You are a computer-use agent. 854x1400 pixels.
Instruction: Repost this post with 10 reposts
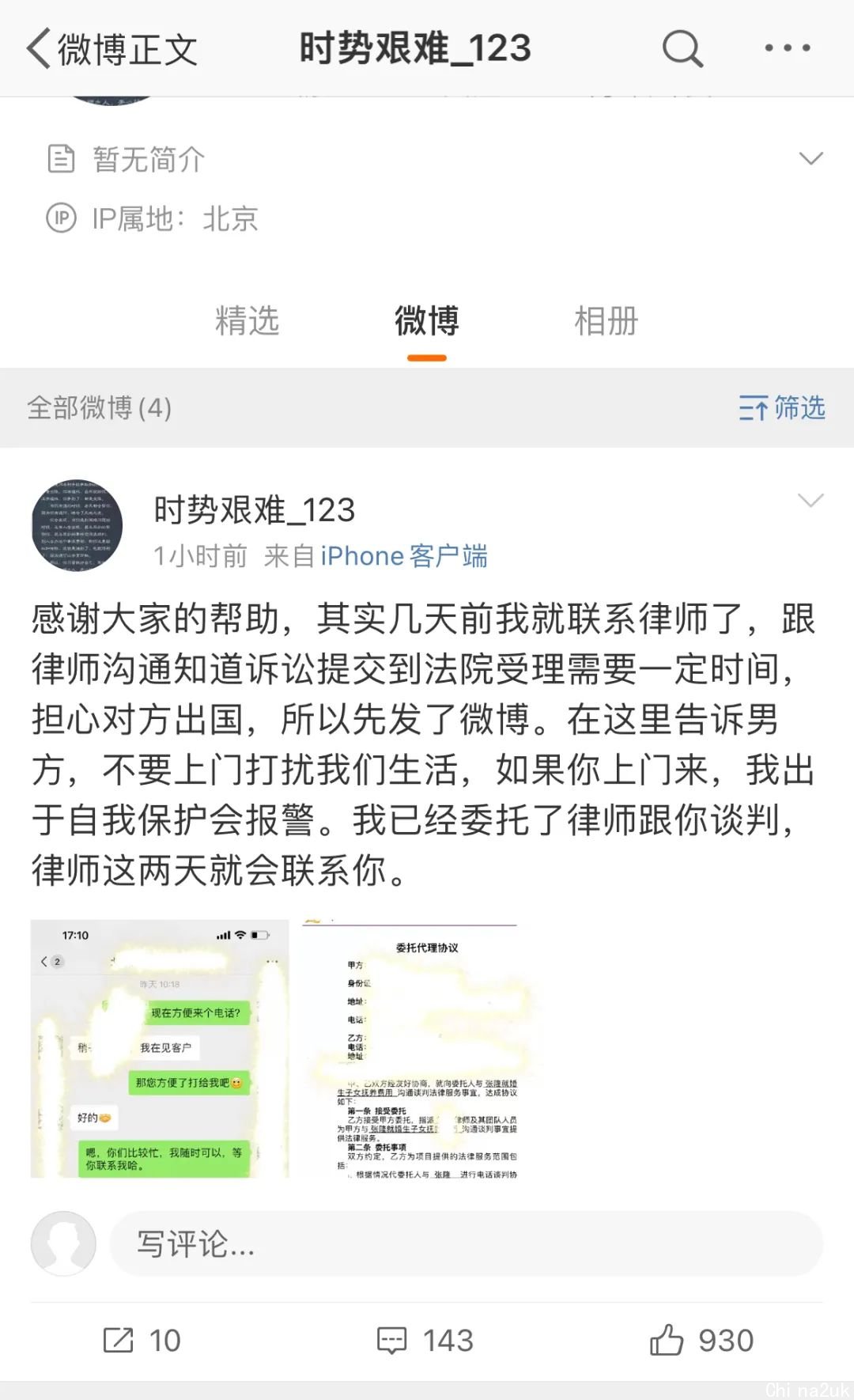pyautogui.click(x=142, y=1340)
